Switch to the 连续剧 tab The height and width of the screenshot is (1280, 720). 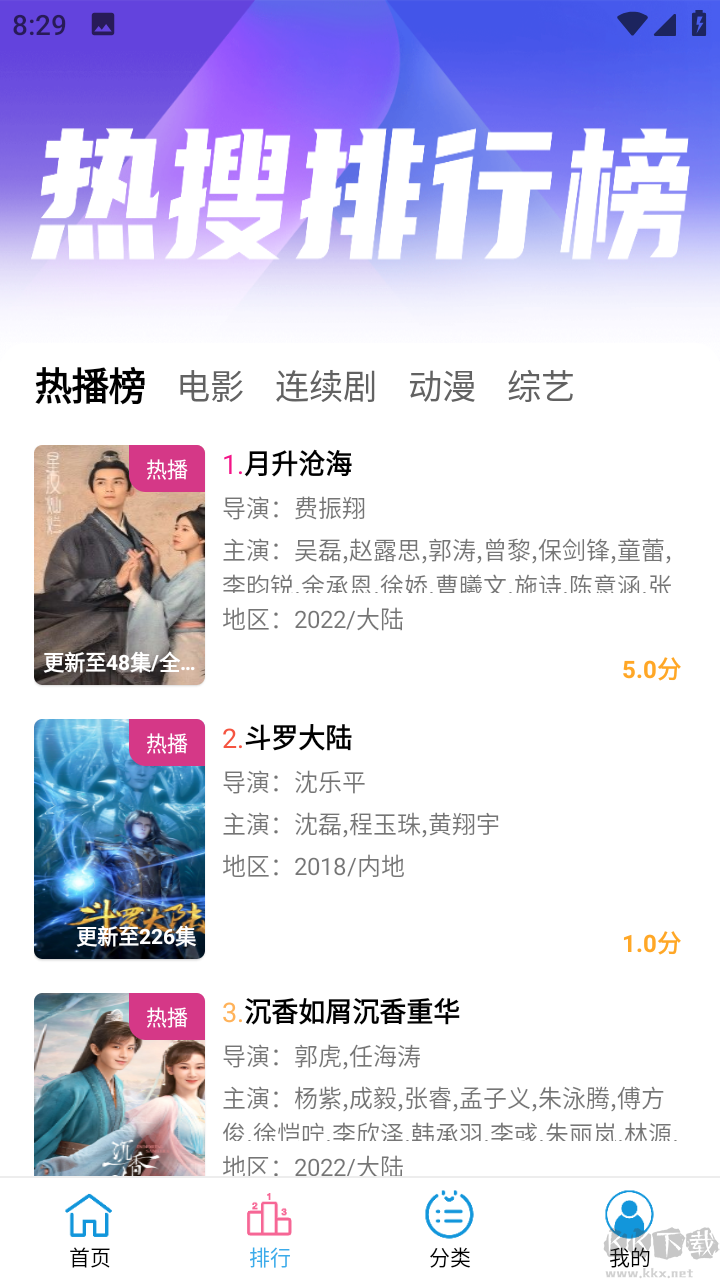325,389
